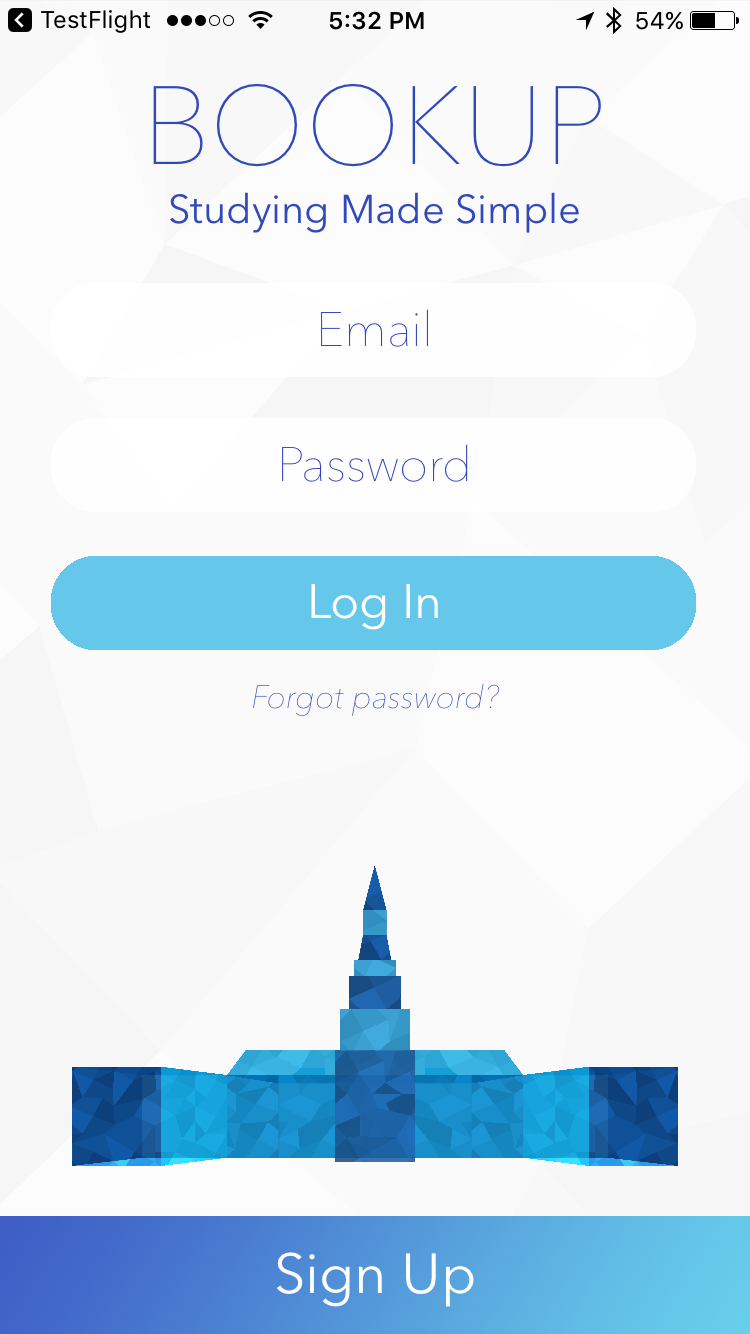The width and height of the screenshot is (750, 1334).
Task: Return to TestFlight via the status bar back arrow
Action: click(20, 20)
